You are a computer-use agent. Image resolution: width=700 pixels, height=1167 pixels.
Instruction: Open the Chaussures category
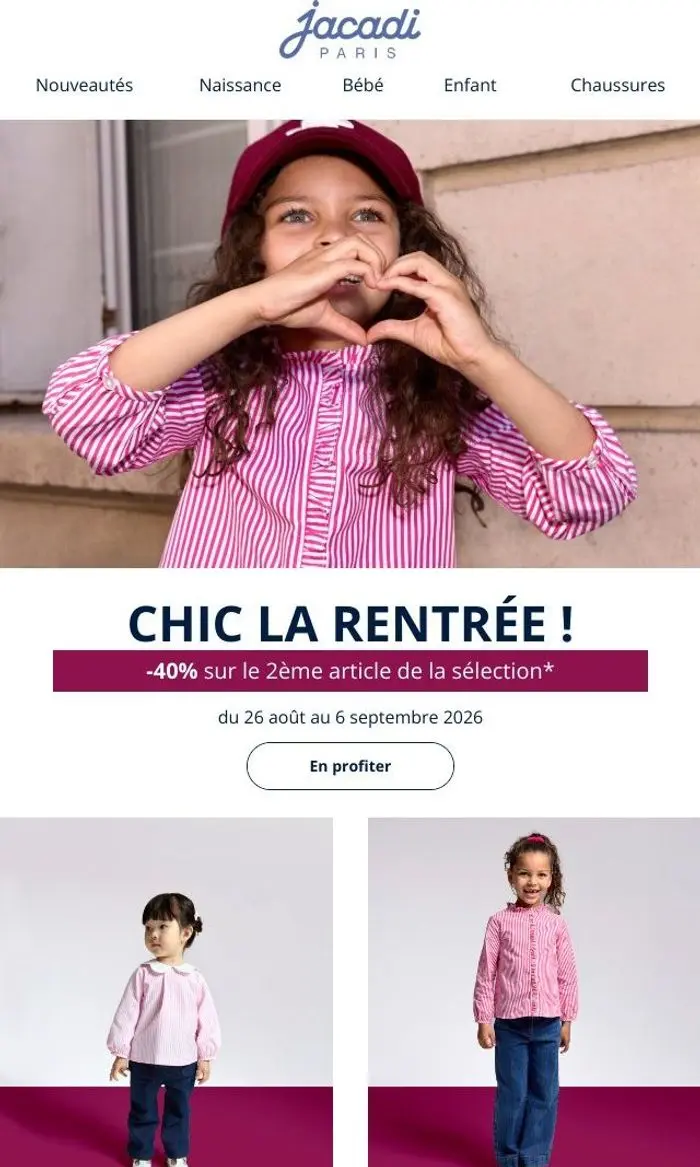tap(617, 85)
